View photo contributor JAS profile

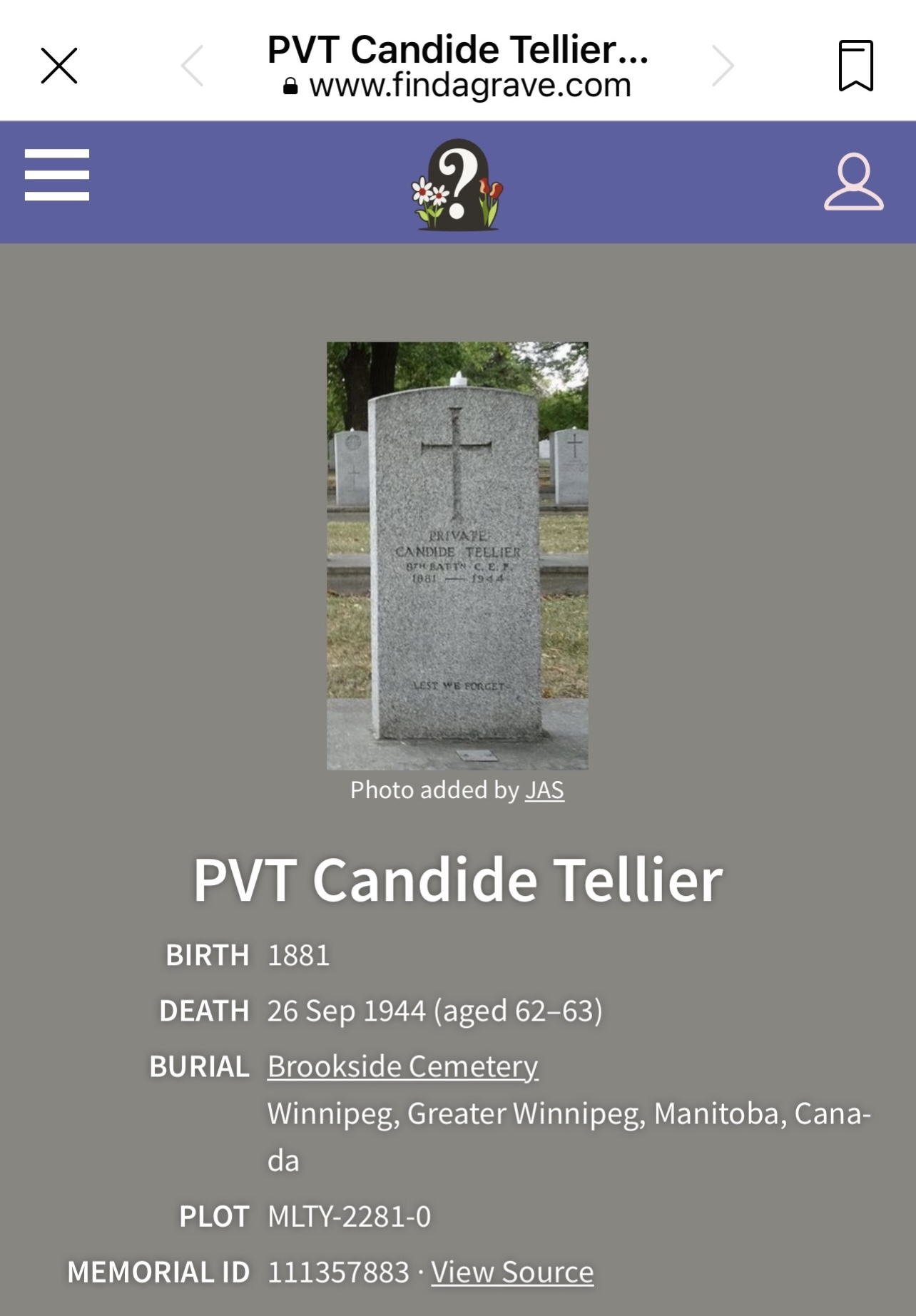pos(544,790)
